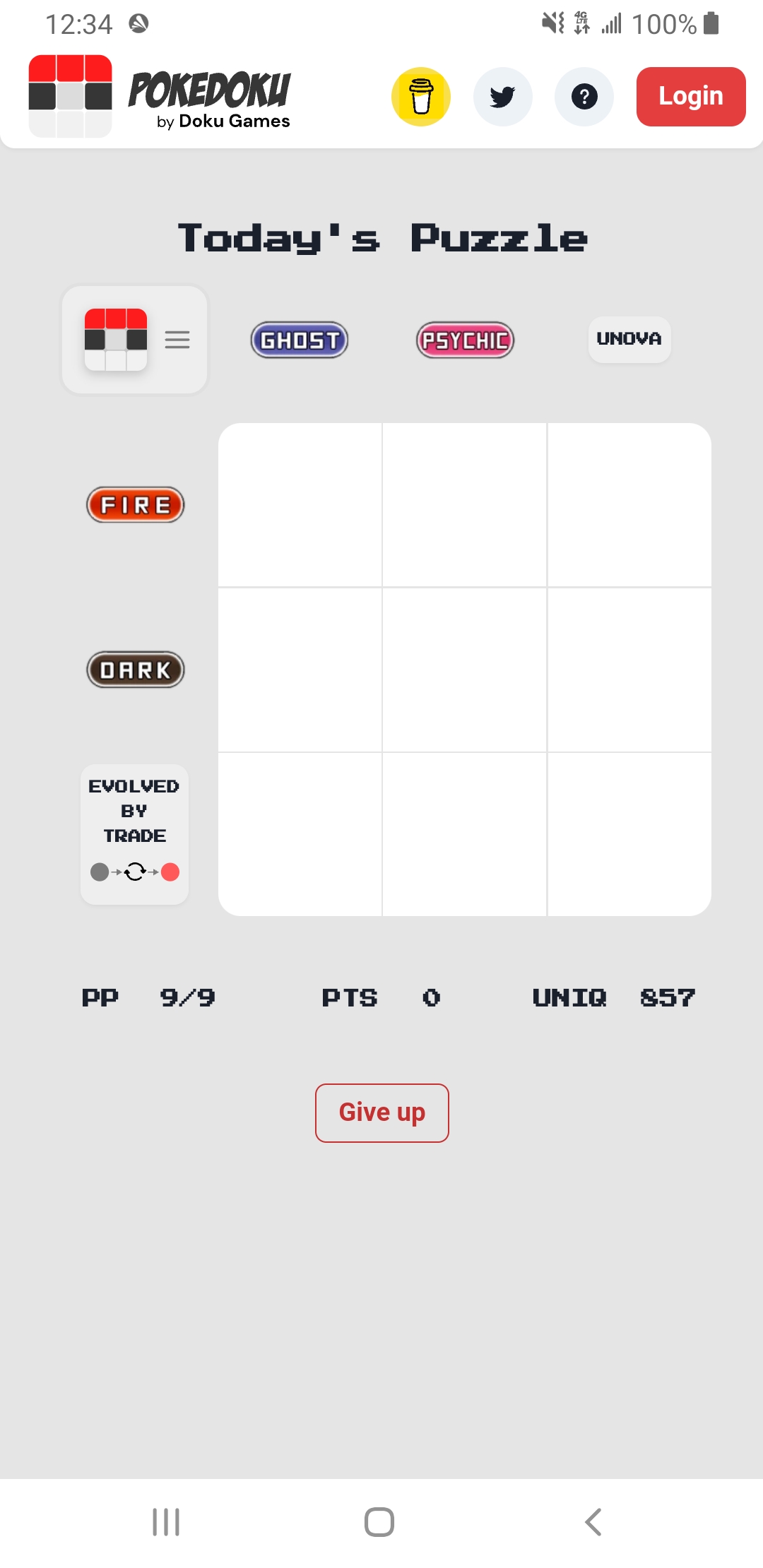This screenshot has height=1568, width=763.
Task: Select the Dark and Ghost grid cell
Action: pyautogui.click(x=300, y=670)
